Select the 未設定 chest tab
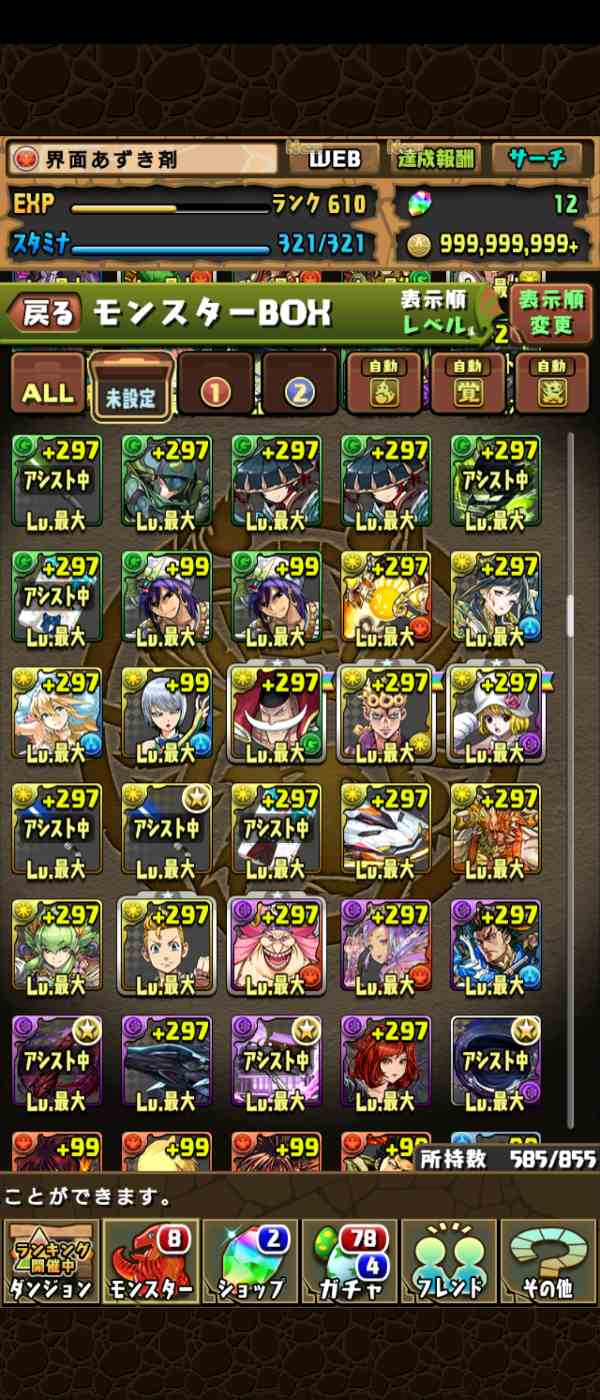 130,387
